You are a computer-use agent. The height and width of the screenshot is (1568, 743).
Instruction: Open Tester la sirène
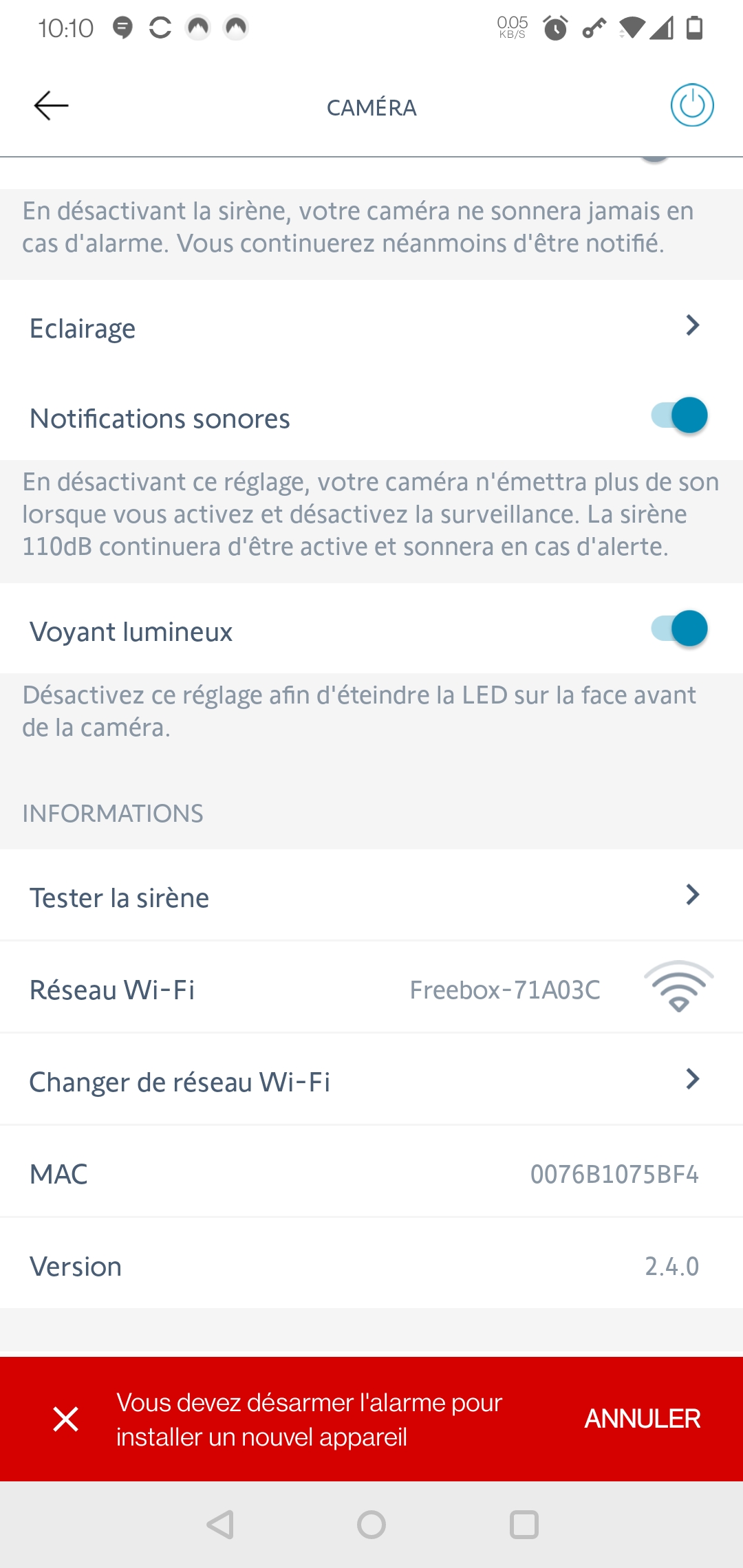point(371,897)
